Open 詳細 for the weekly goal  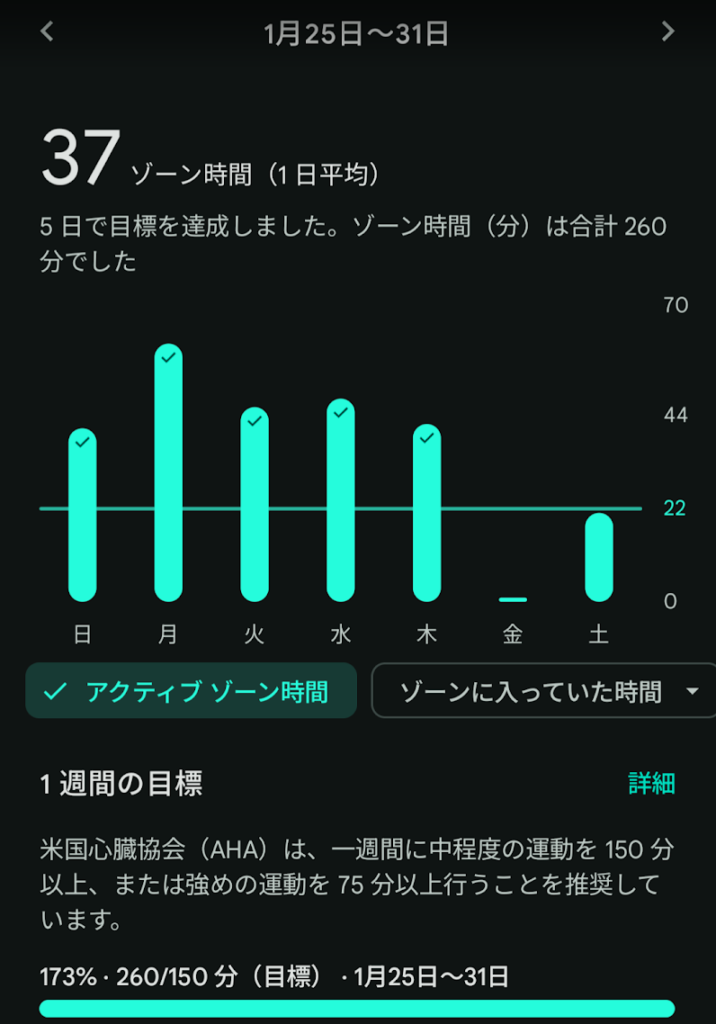tap(651, 783)
